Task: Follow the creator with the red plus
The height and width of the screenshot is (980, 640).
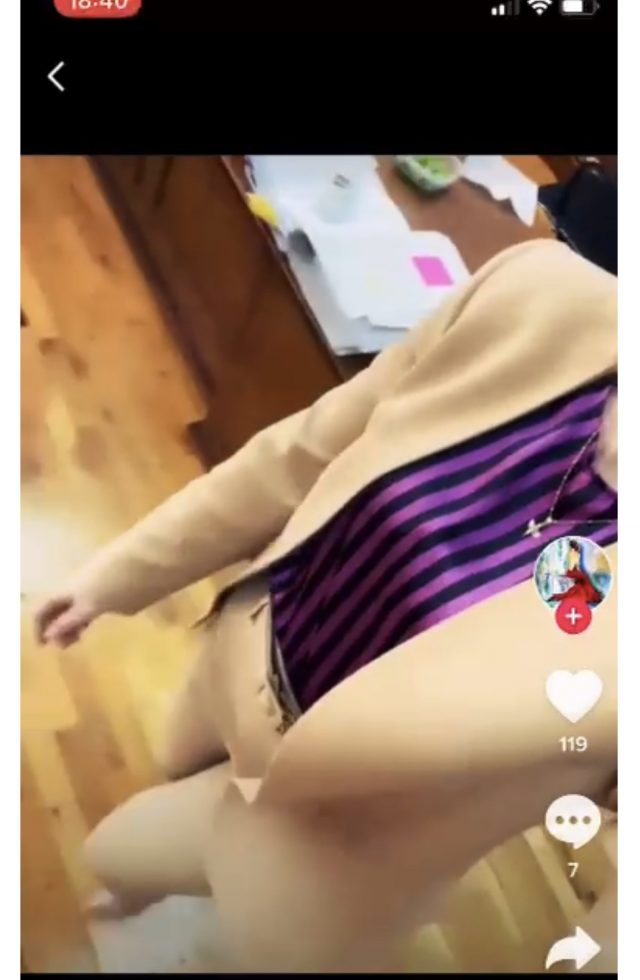Action: 573,617
